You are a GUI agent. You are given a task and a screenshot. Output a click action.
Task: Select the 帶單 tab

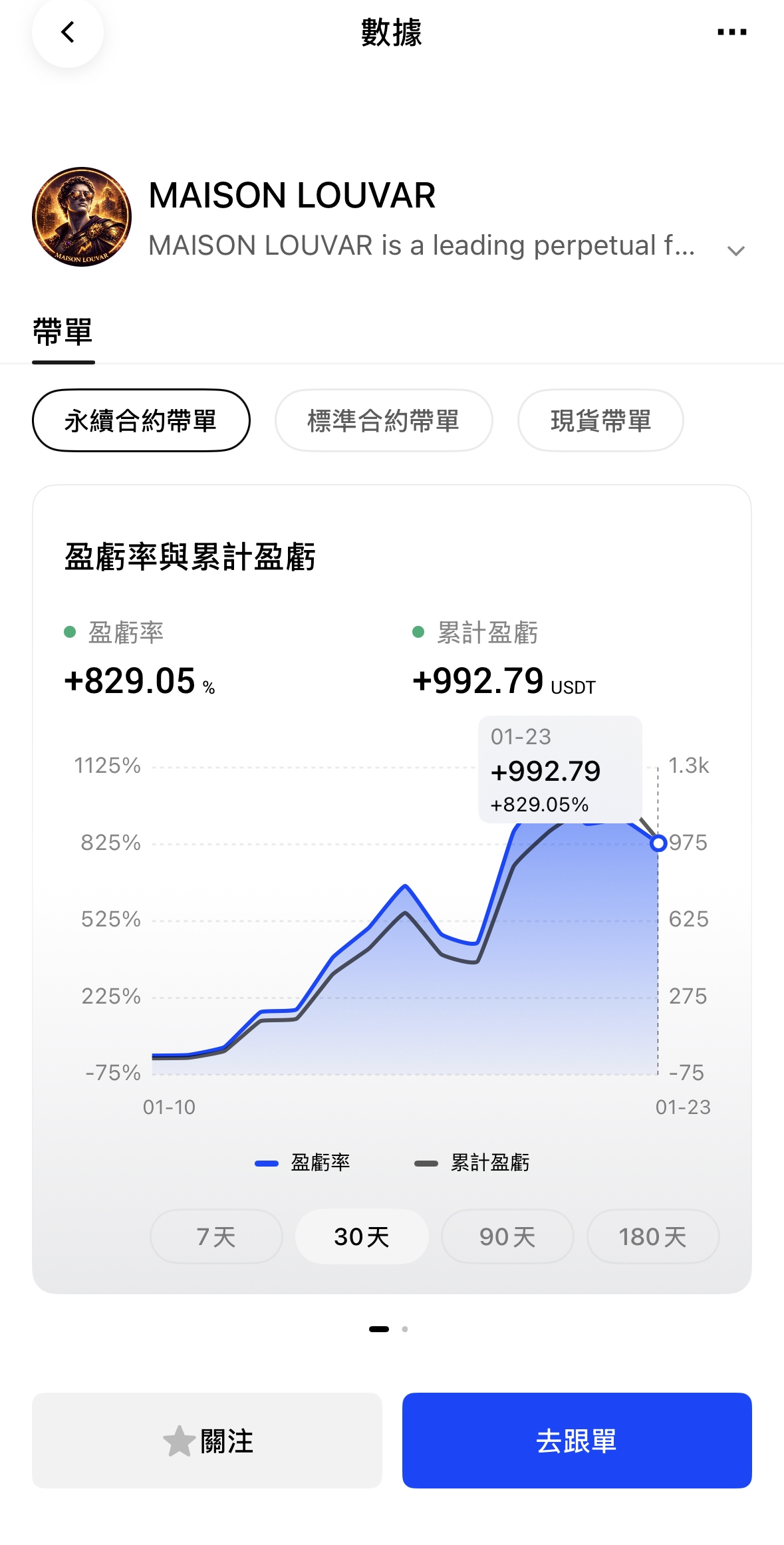coord(63,332)
